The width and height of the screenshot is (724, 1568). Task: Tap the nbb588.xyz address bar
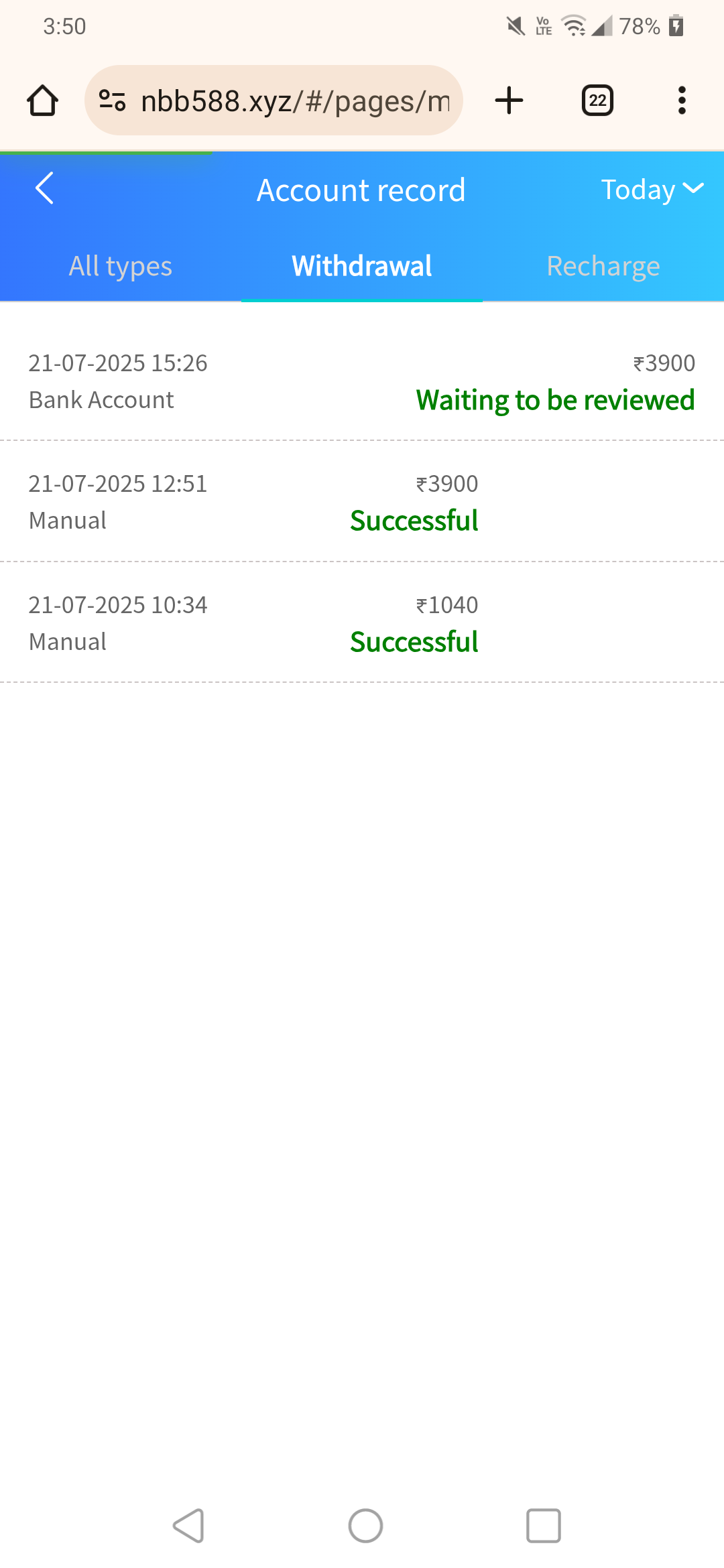tap(295, 101)
